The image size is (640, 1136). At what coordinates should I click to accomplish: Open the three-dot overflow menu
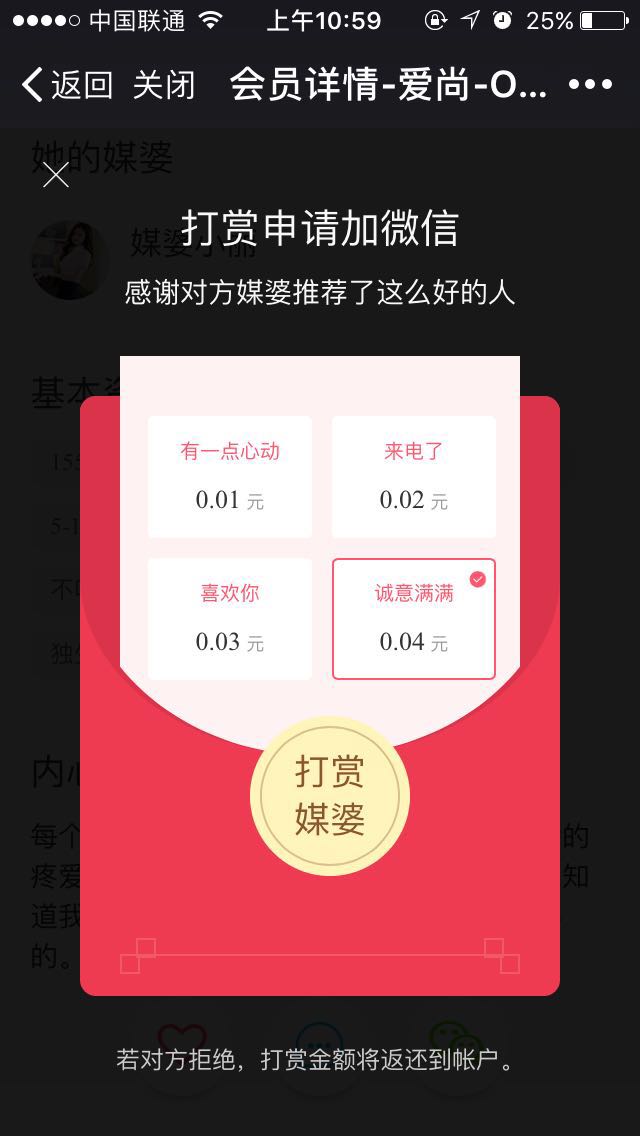point(589,85)
